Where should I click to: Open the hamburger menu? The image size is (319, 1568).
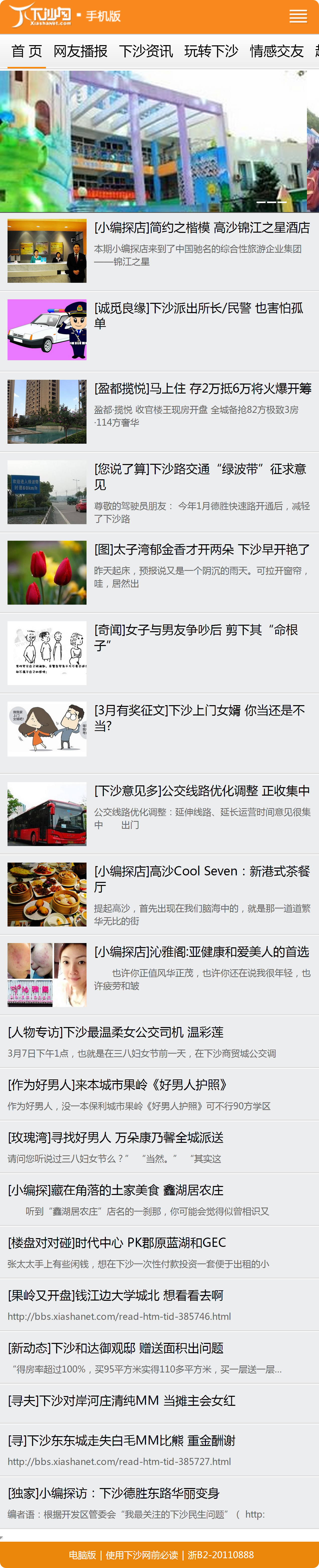[298, 17]
